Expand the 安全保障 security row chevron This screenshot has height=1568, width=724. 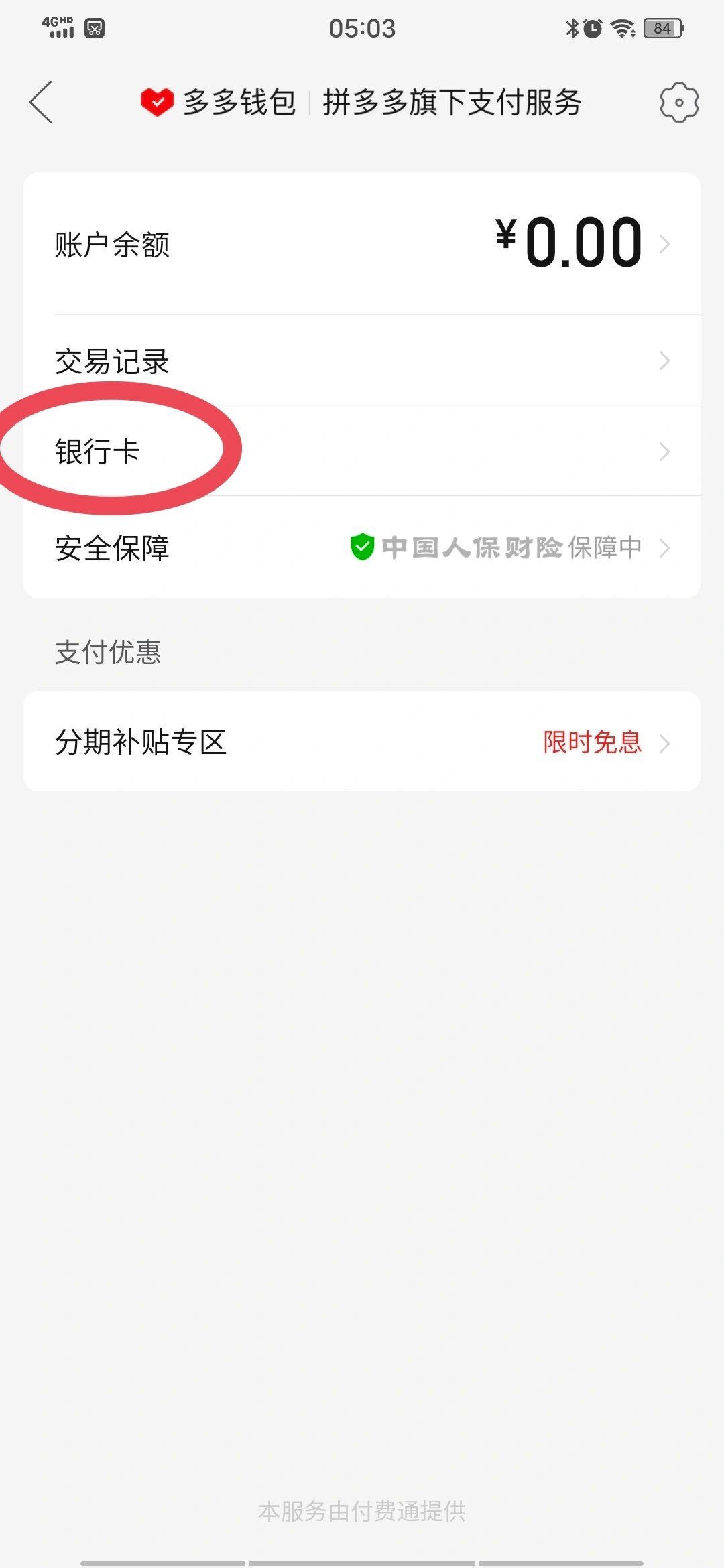click(665, 547)
